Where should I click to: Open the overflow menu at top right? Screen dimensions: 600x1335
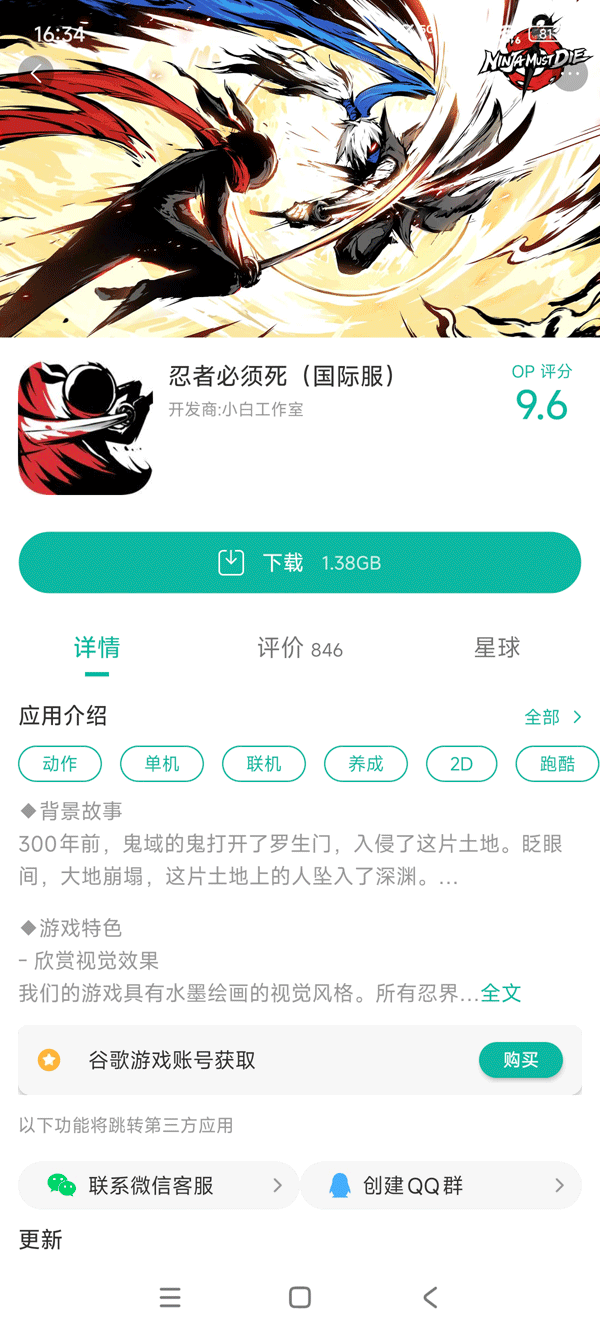point(571,73)
